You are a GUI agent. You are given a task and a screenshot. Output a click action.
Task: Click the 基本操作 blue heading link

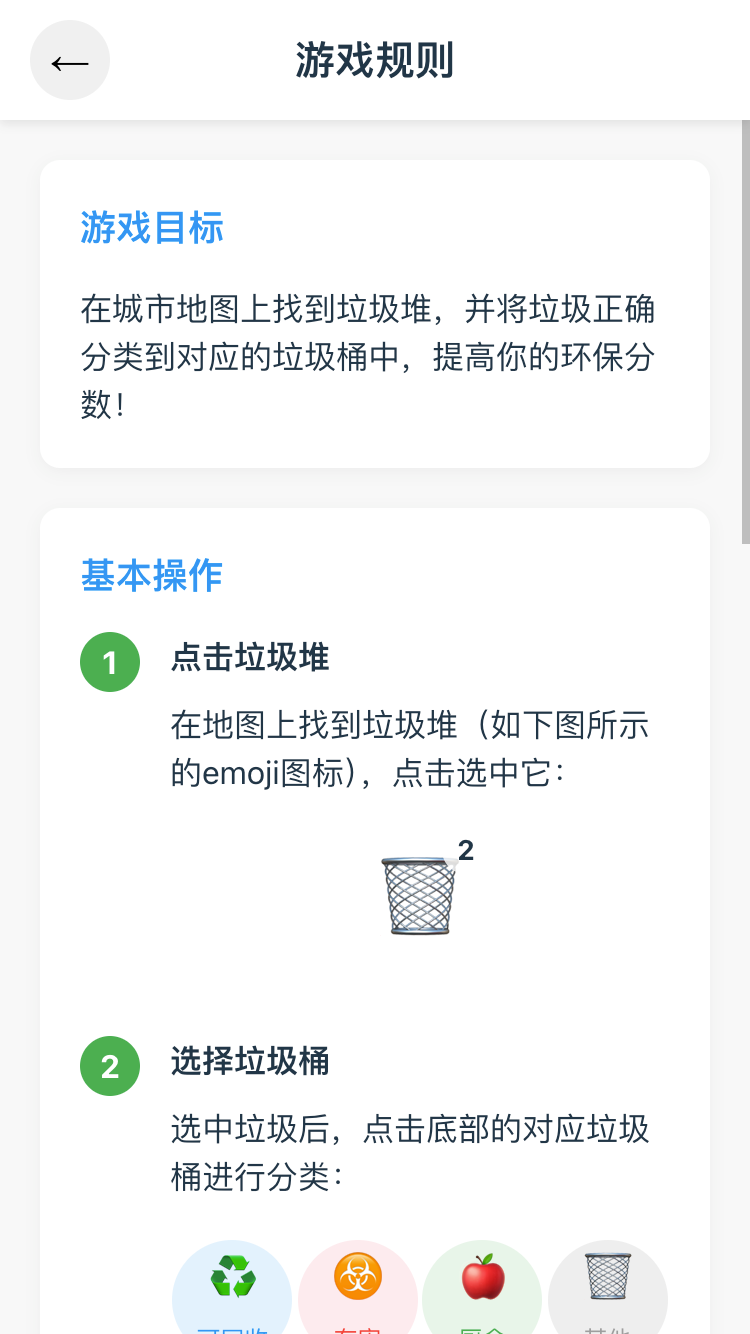[151, 575]
